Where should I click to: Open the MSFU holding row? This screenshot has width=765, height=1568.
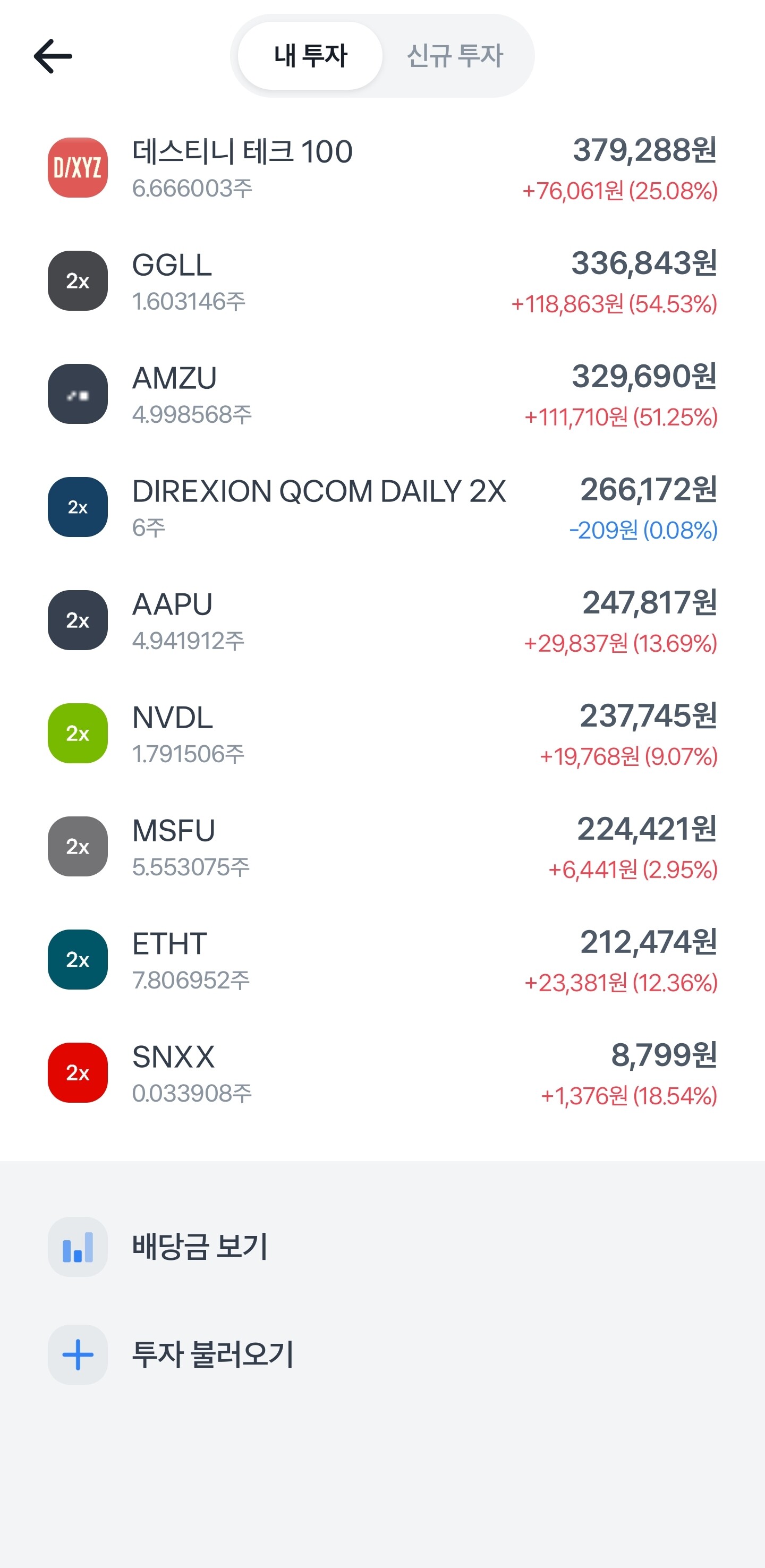pyautogui.click(x=382, y=847)
